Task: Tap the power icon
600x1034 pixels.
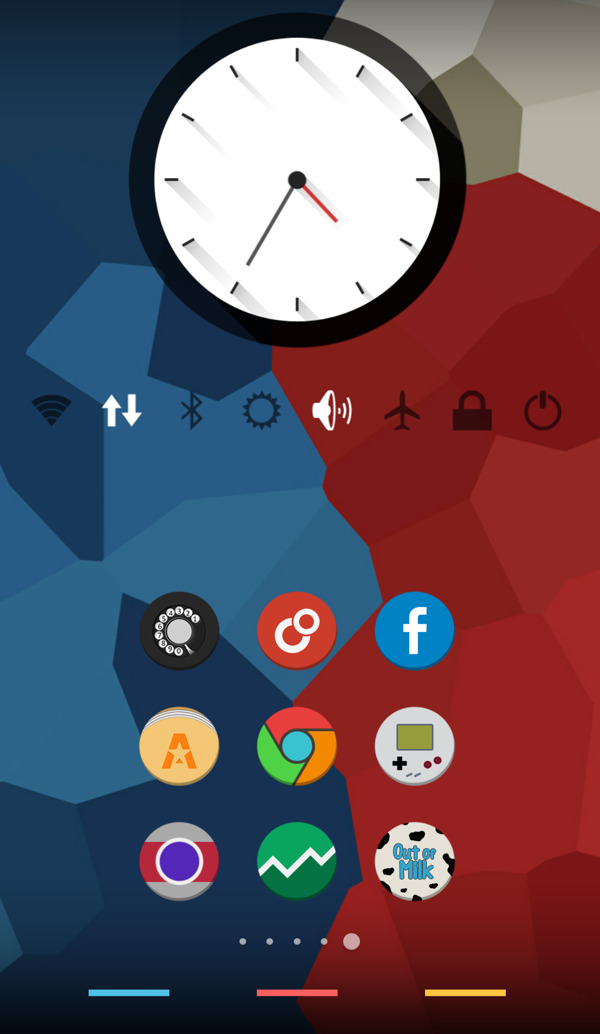Action: click(x=543, y=411)
